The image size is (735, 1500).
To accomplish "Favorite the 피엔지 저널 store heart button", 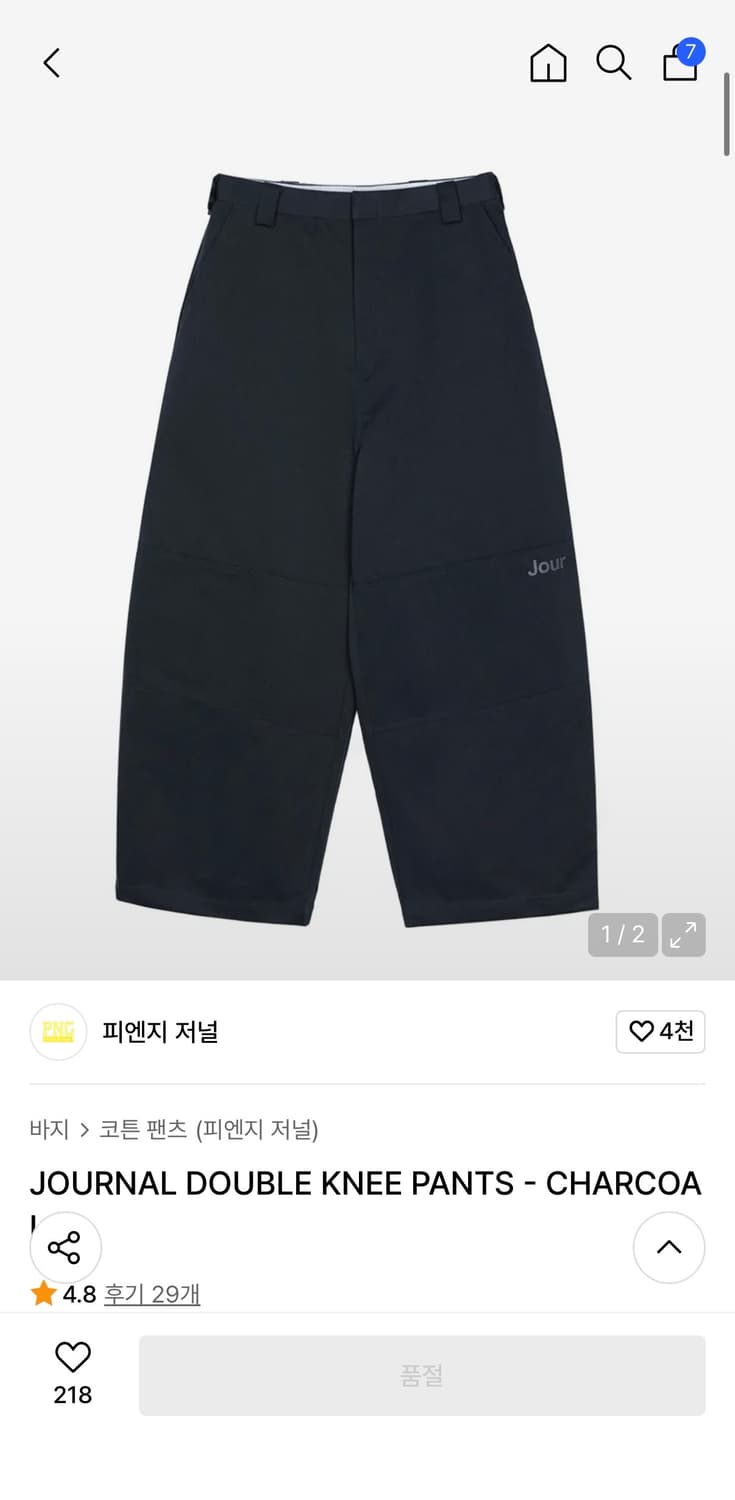I will click(661, 1032).
